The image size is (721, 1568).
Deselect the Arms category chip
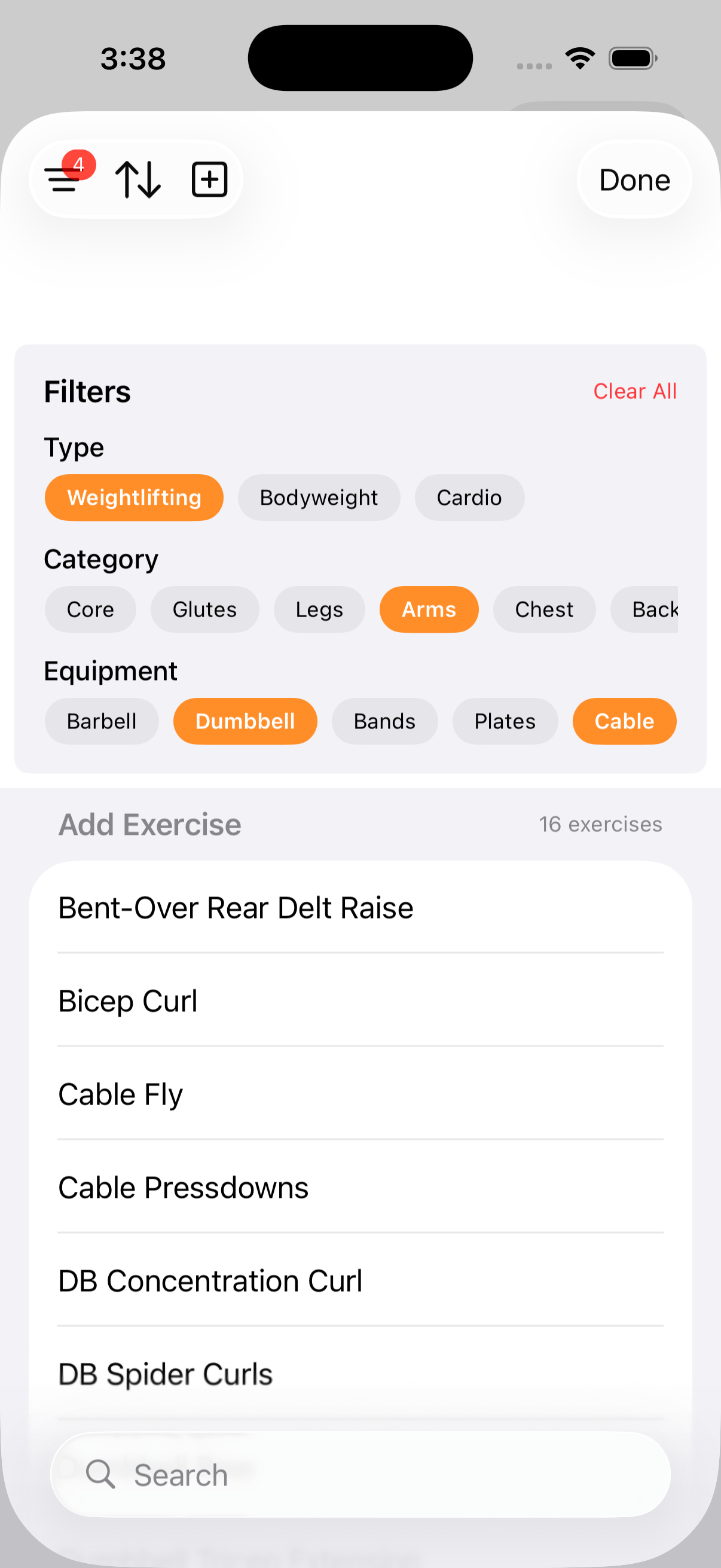pyautogui.click(x=428, y=610)
